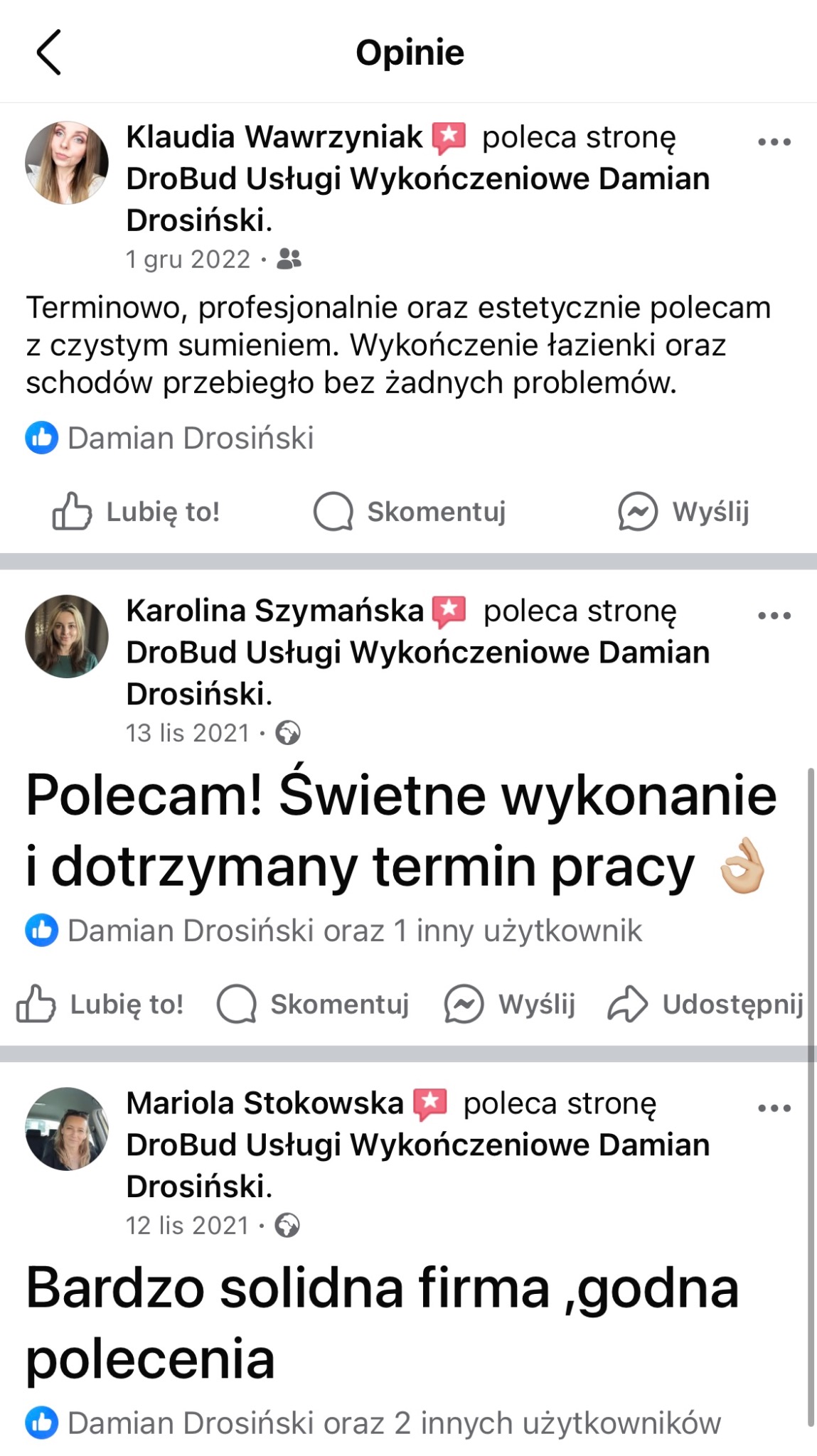Click the Opinie title at the top

(409, 53)
